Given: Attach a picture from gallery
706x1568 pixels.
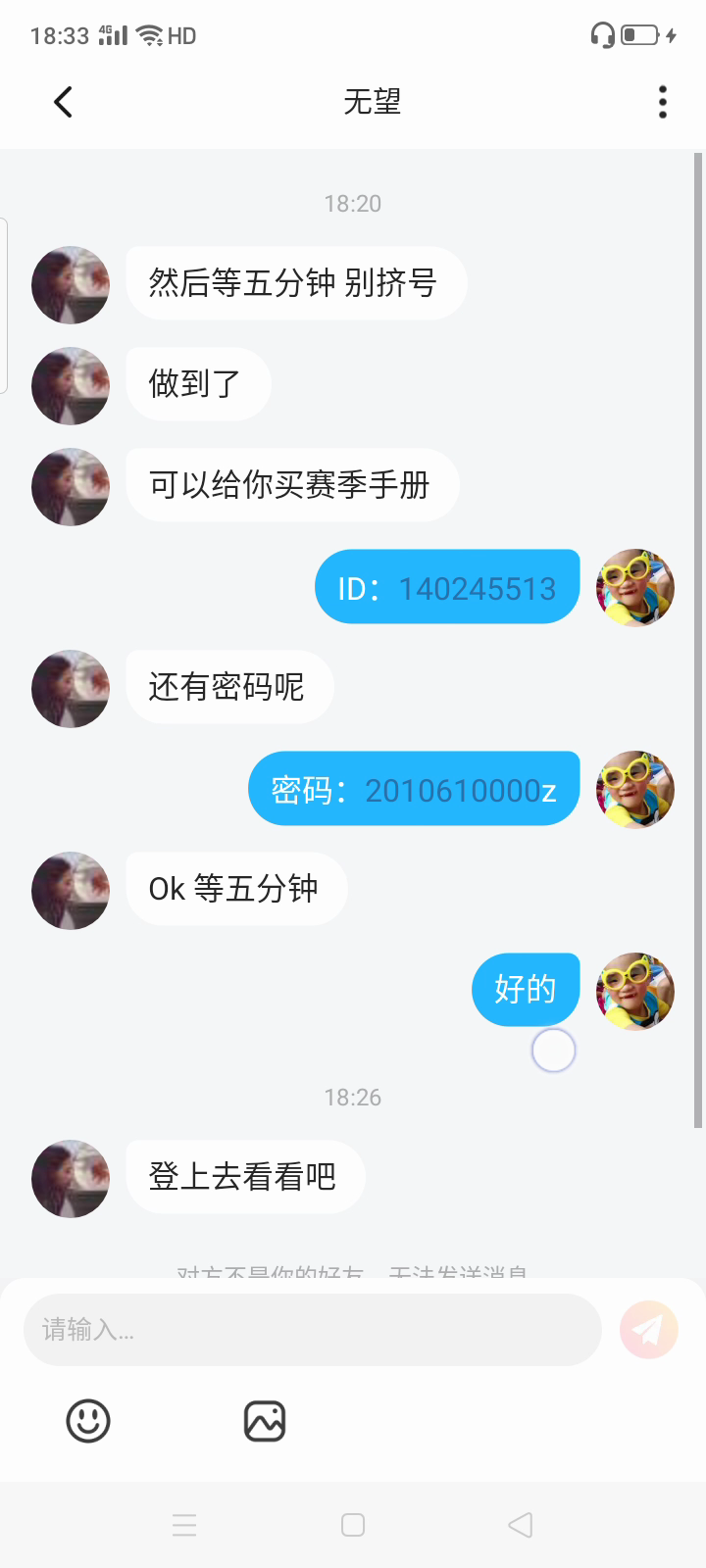Looking at the screenshot, I should pyautogui.click(x=265, y=1421).
